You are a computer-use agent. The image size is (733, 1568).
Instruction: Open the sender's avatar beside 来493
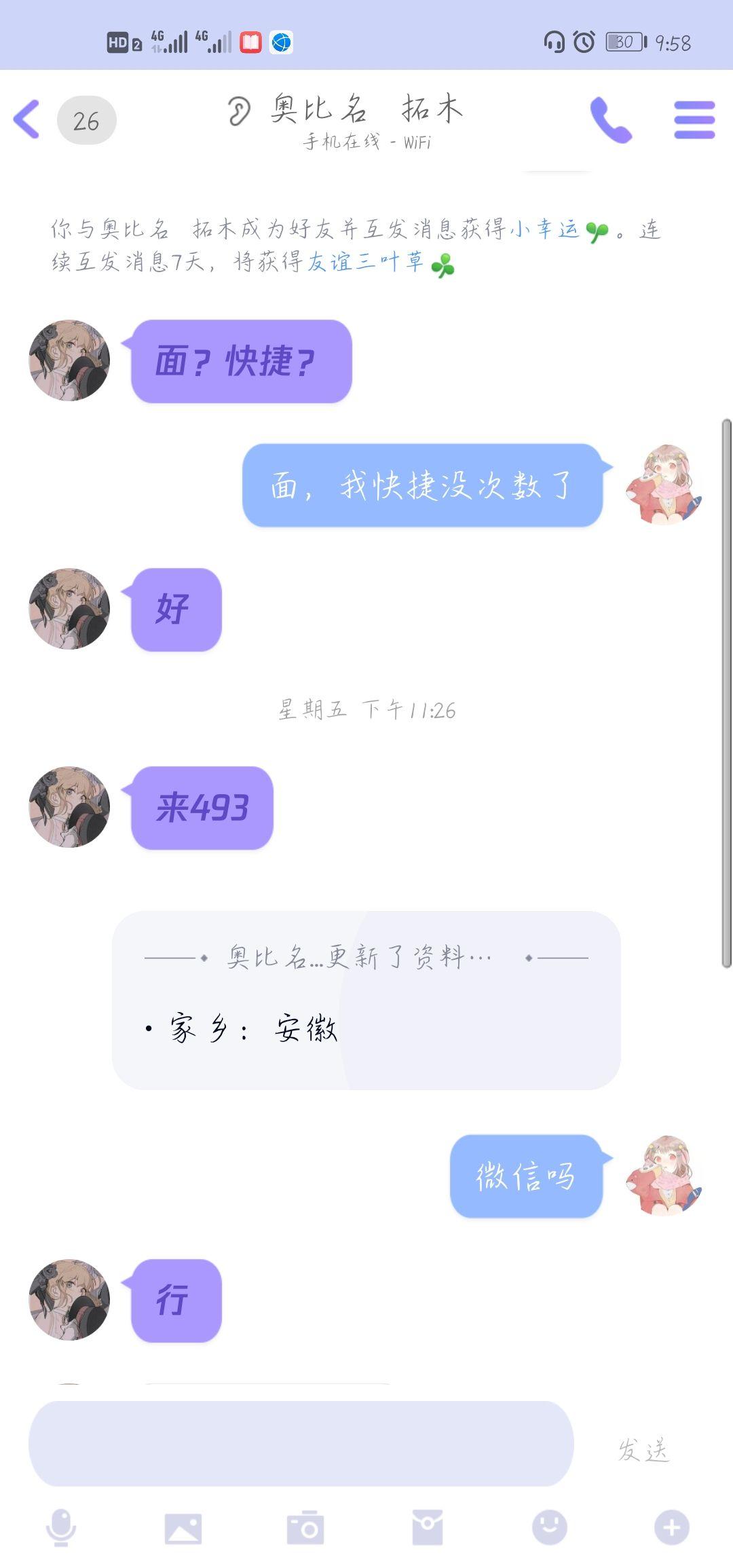(x=69, y=807)
